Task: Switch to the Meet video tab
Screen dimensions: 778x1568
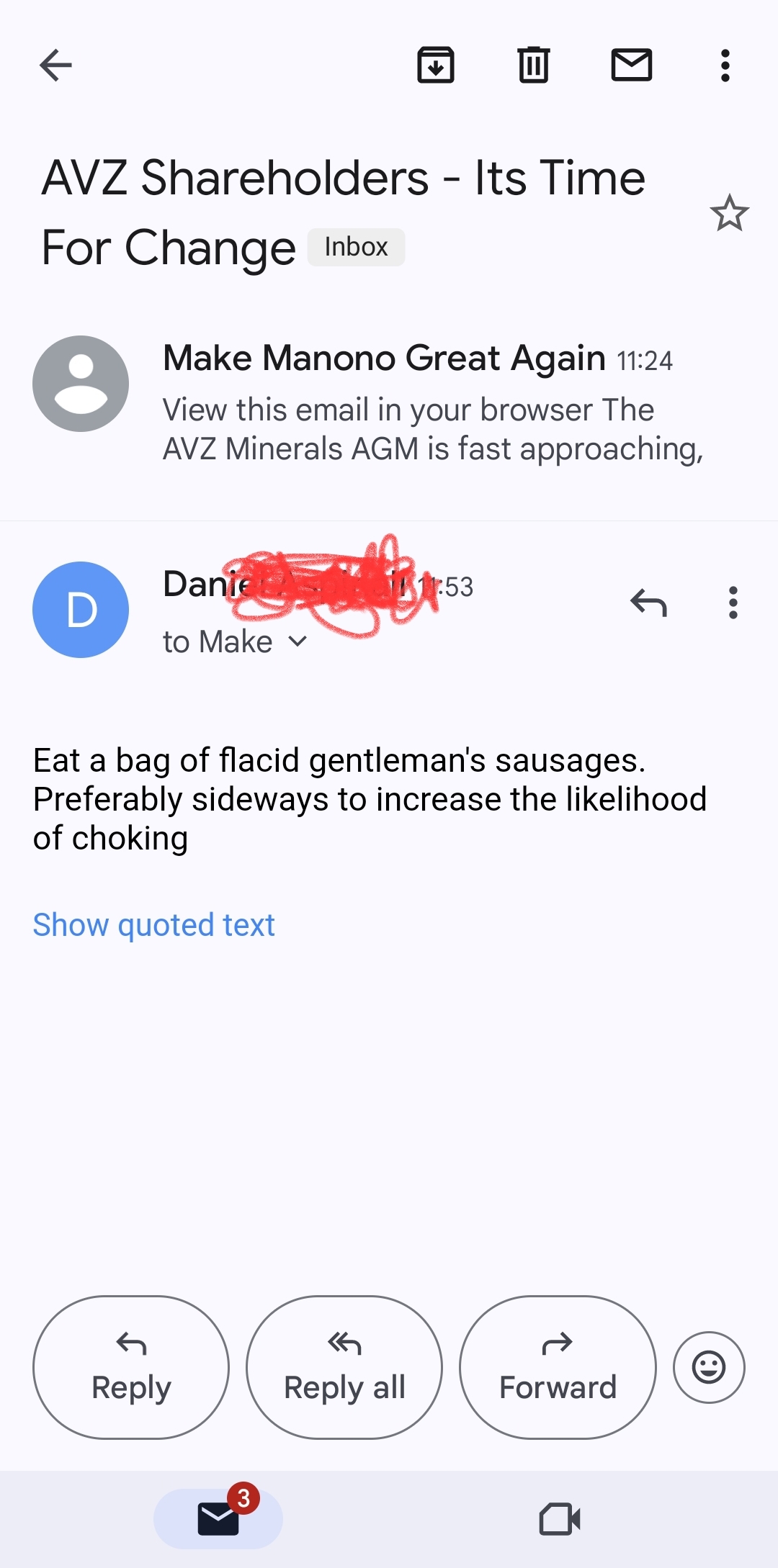Action: pyautogui.click(x=560, y=1519)
